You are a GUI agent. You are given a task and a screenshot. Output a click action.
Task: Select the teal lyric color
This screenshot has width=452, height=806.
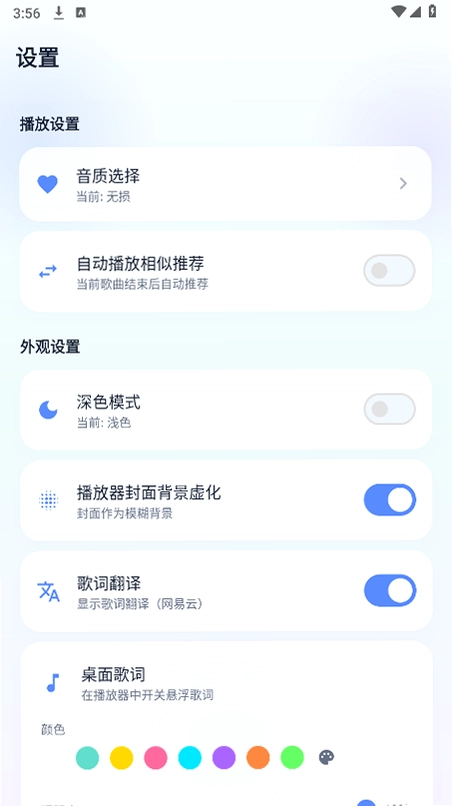[x=87, y=758]
